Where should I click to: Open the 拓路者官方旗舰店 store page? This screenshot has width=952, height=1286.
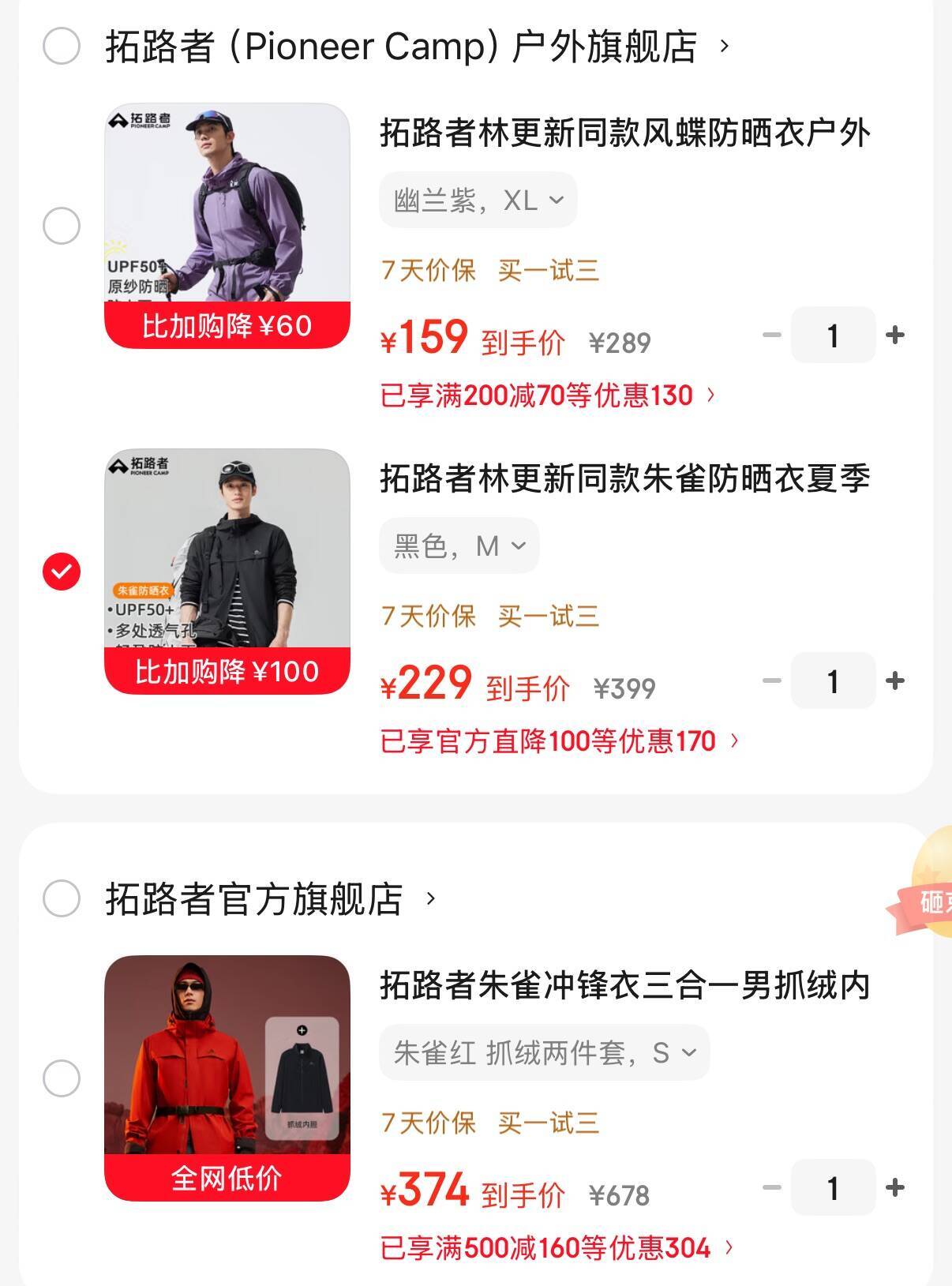(x=254, y=899)
